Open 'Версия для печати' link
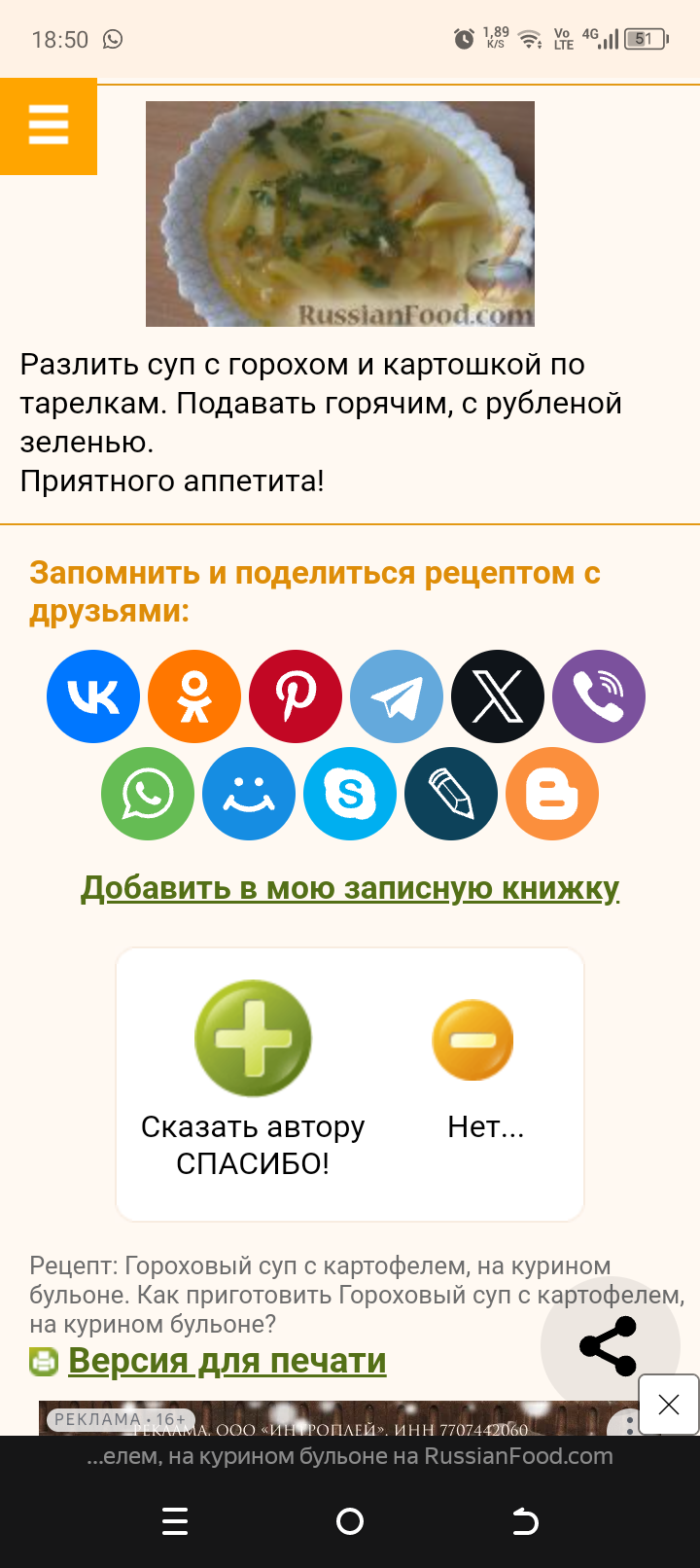700x1568 pixels. 227,1360
